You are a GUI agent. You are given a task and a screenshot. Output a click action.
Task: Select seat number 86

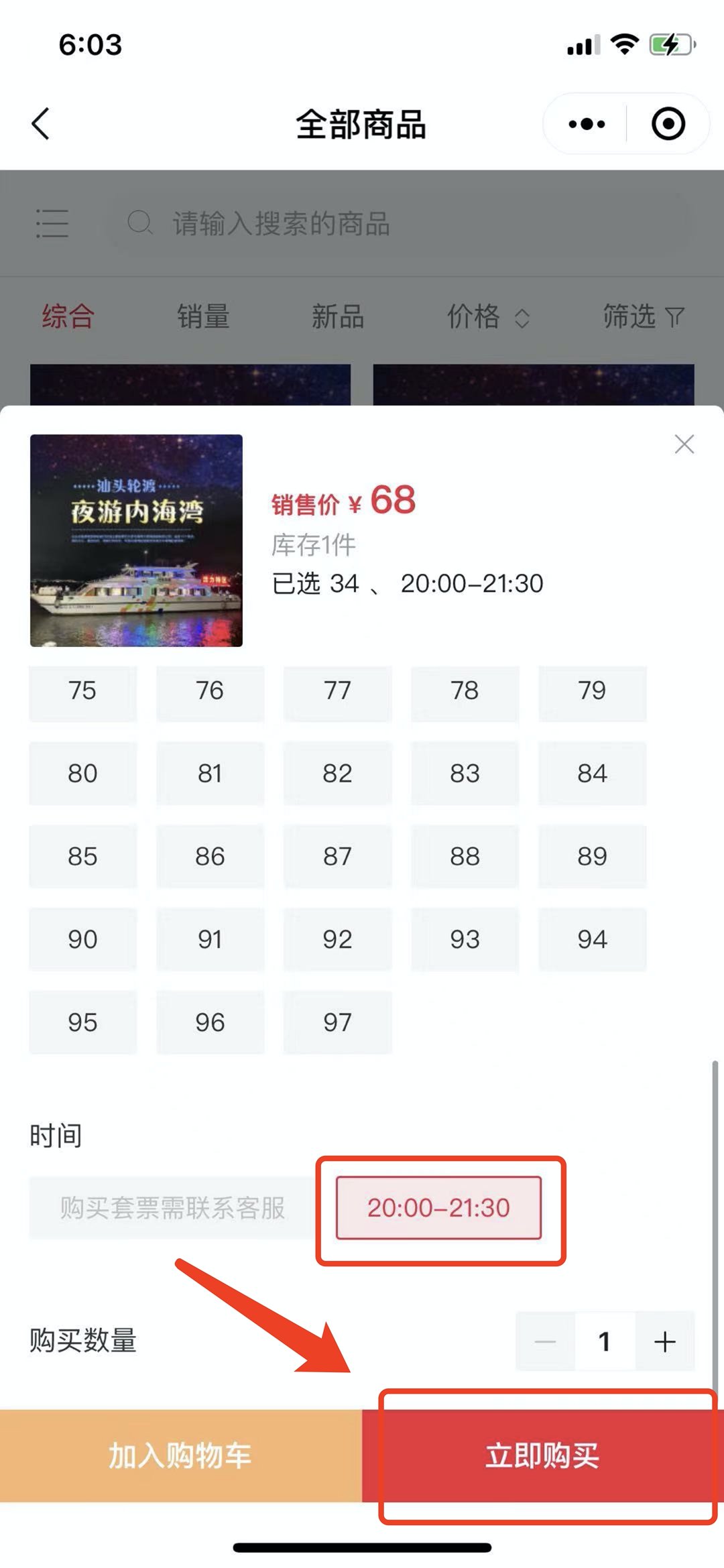coord(210,857)
